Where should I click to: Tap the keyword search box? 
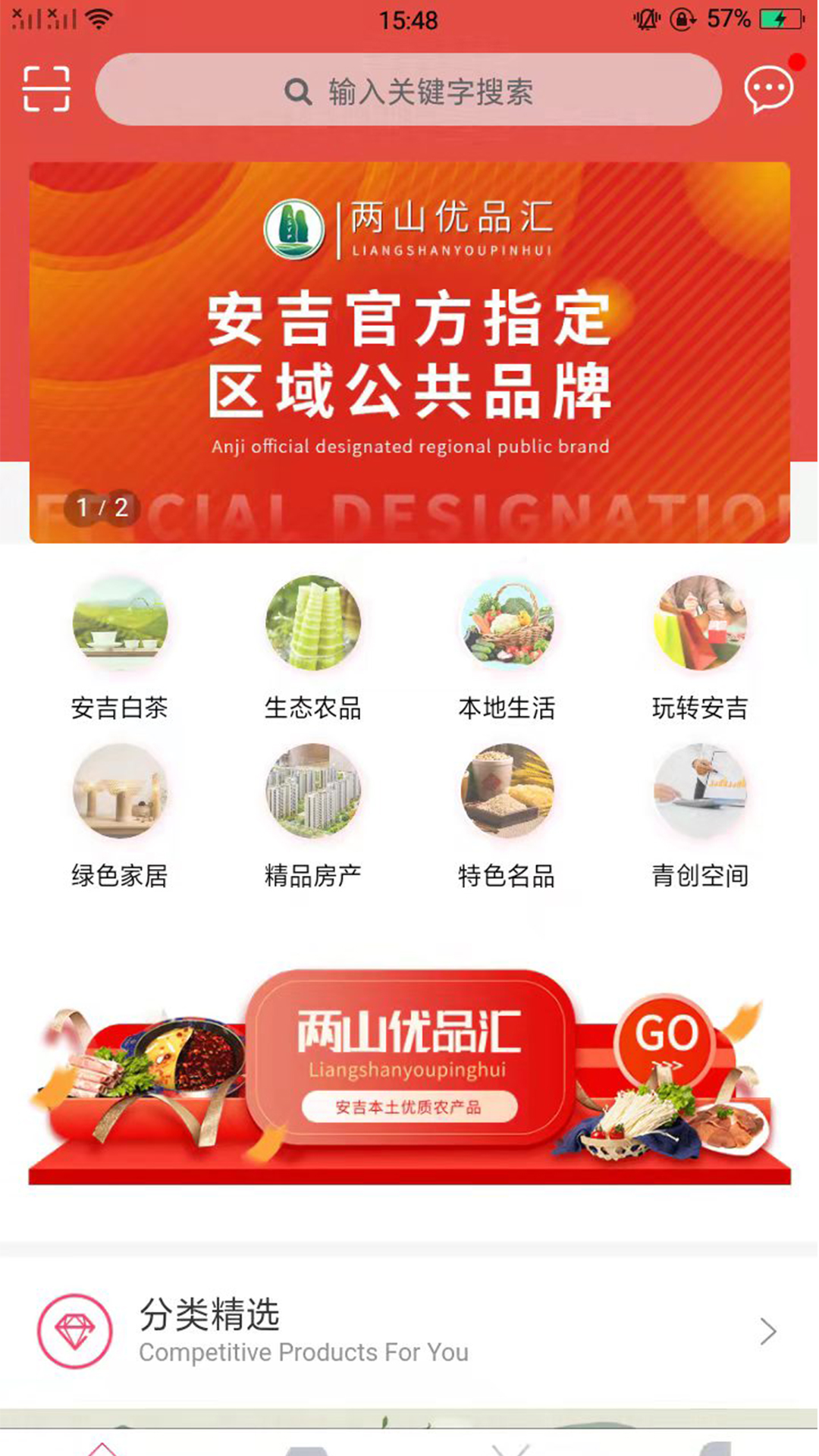pos(408,90)
